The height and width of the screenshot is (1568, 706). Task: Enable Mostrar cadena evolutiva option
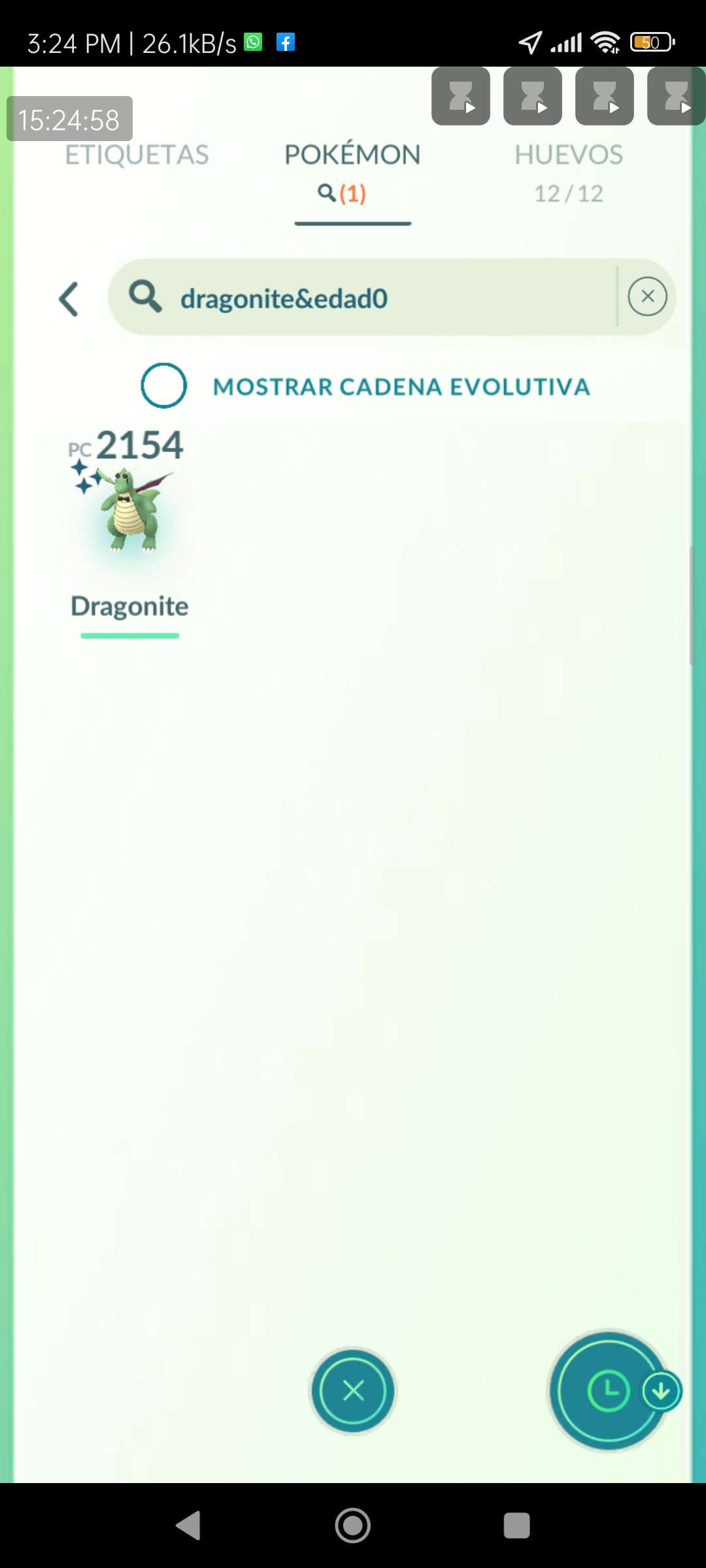coord(164,385)
